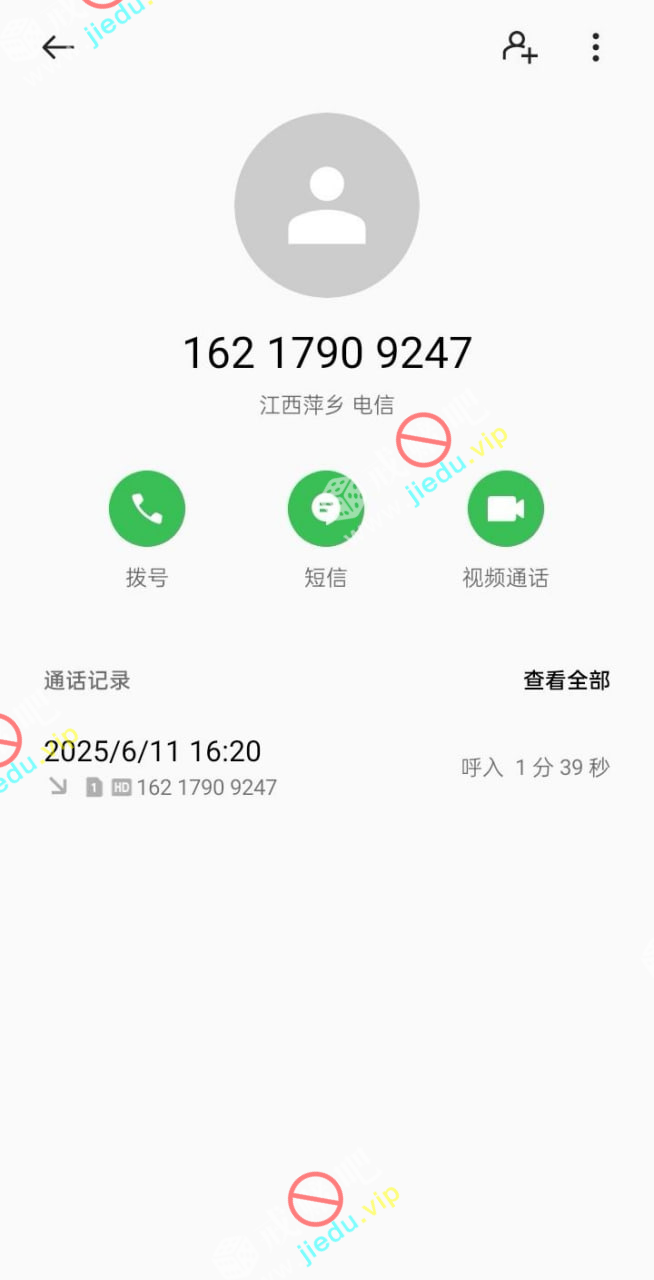The image size is (654, 1280).
Task: Go back using the arrow icon
Action: click(58, 47)
